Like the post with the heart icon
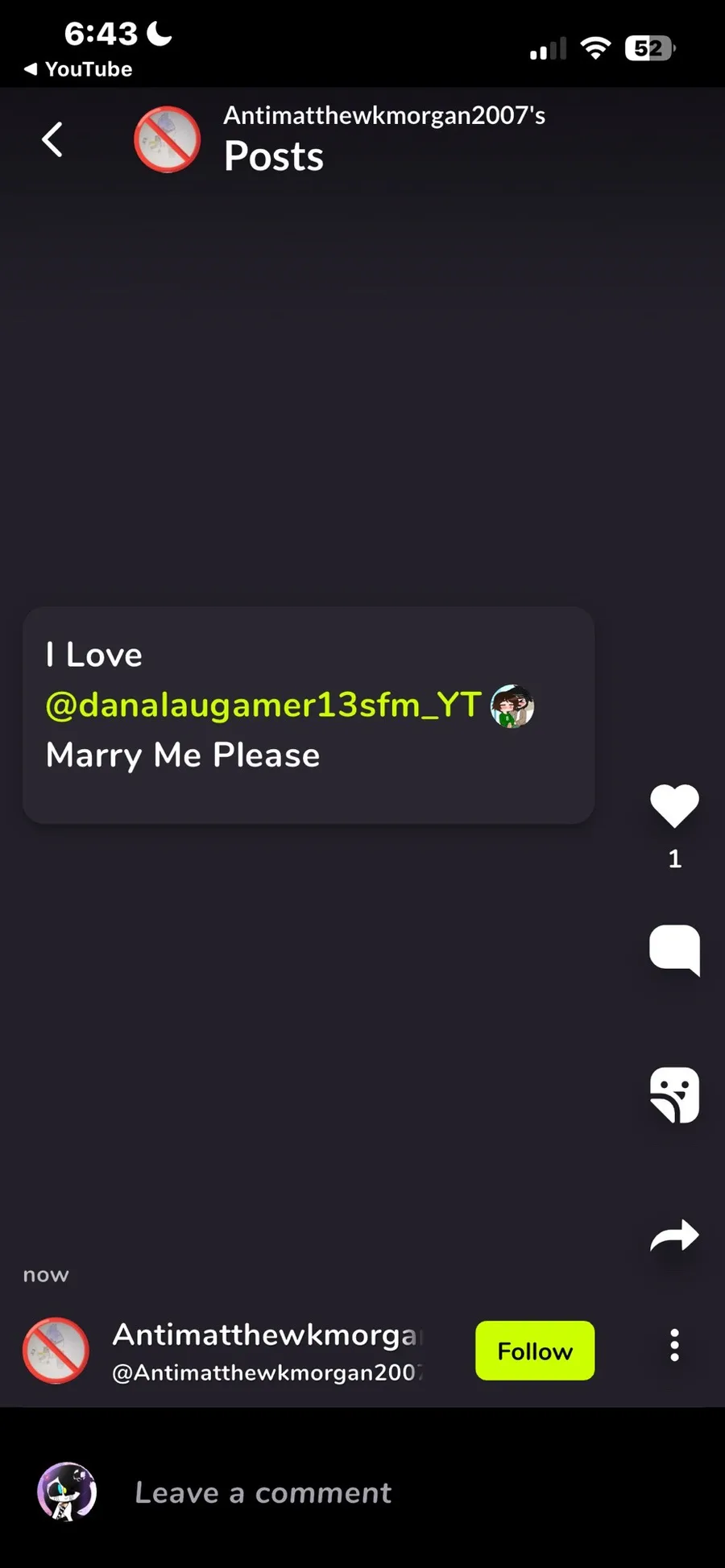The image size is (725, 1568). click(674, 805)
